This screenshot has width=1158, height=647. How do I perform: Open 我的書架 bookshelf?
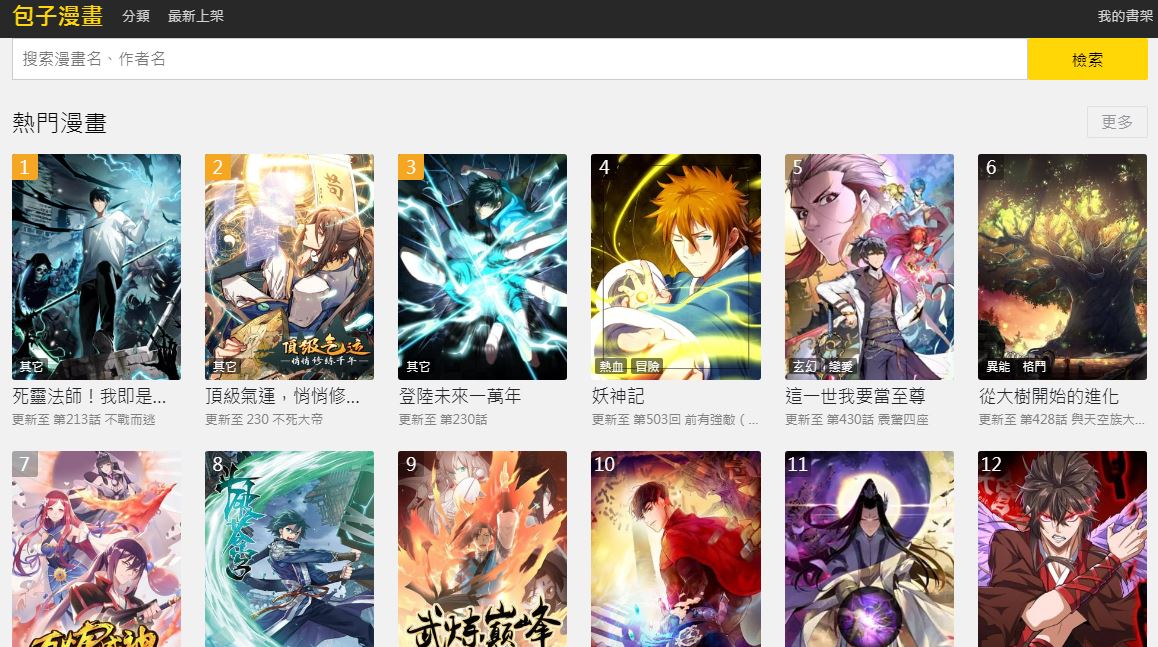pyautogui.click(x=1125, y=16)
